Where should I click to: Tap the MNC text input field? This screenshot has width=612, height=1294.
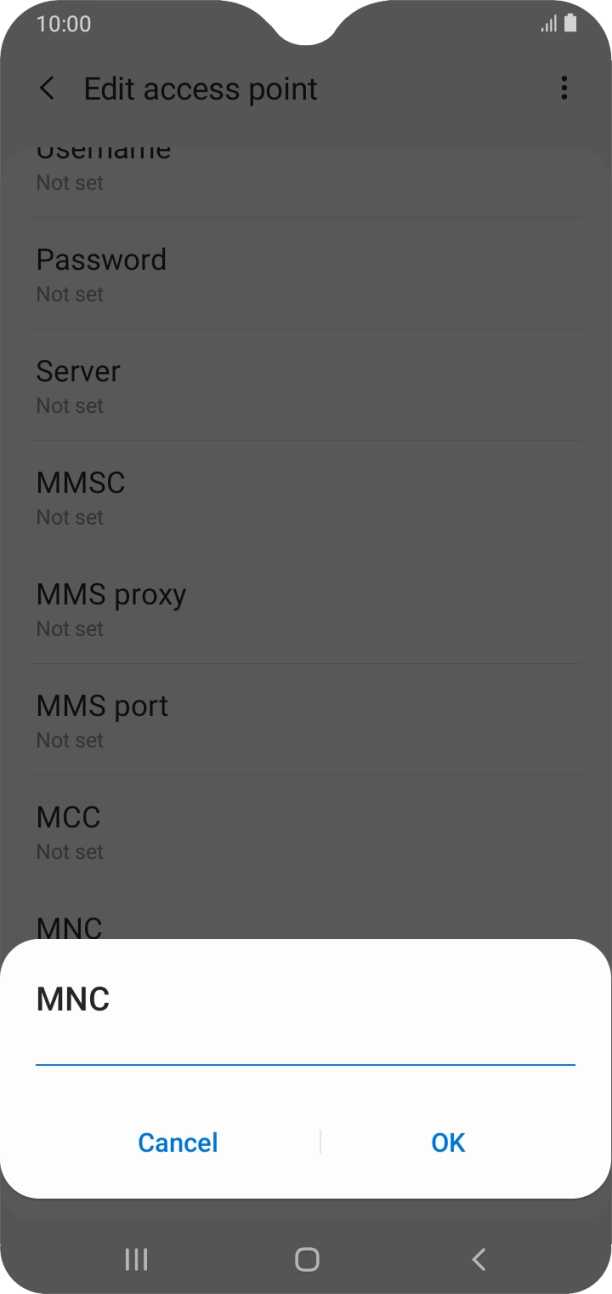305,1048
